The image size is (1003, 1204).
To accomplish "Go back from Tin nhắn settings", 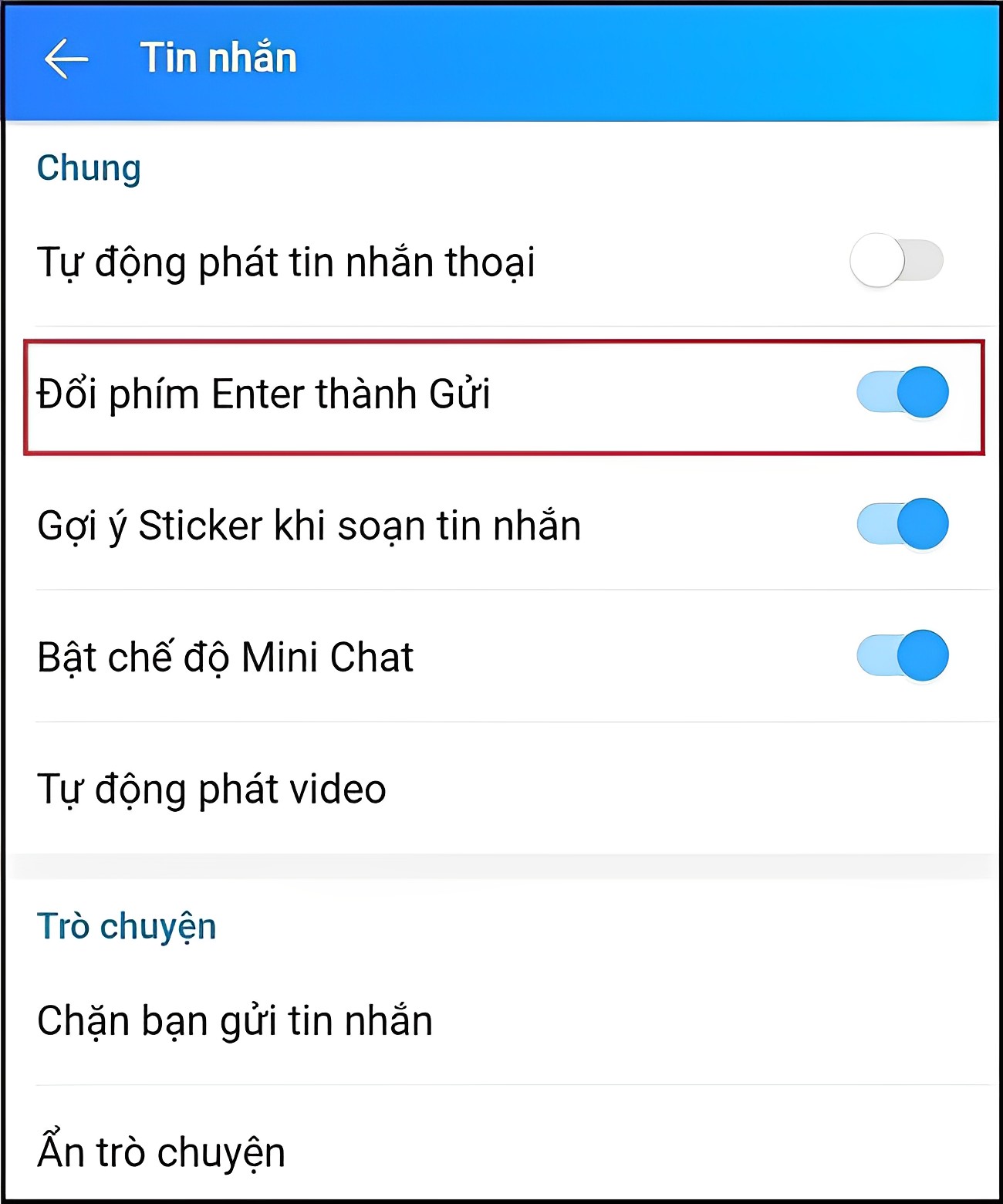I will tap(66, 59).
